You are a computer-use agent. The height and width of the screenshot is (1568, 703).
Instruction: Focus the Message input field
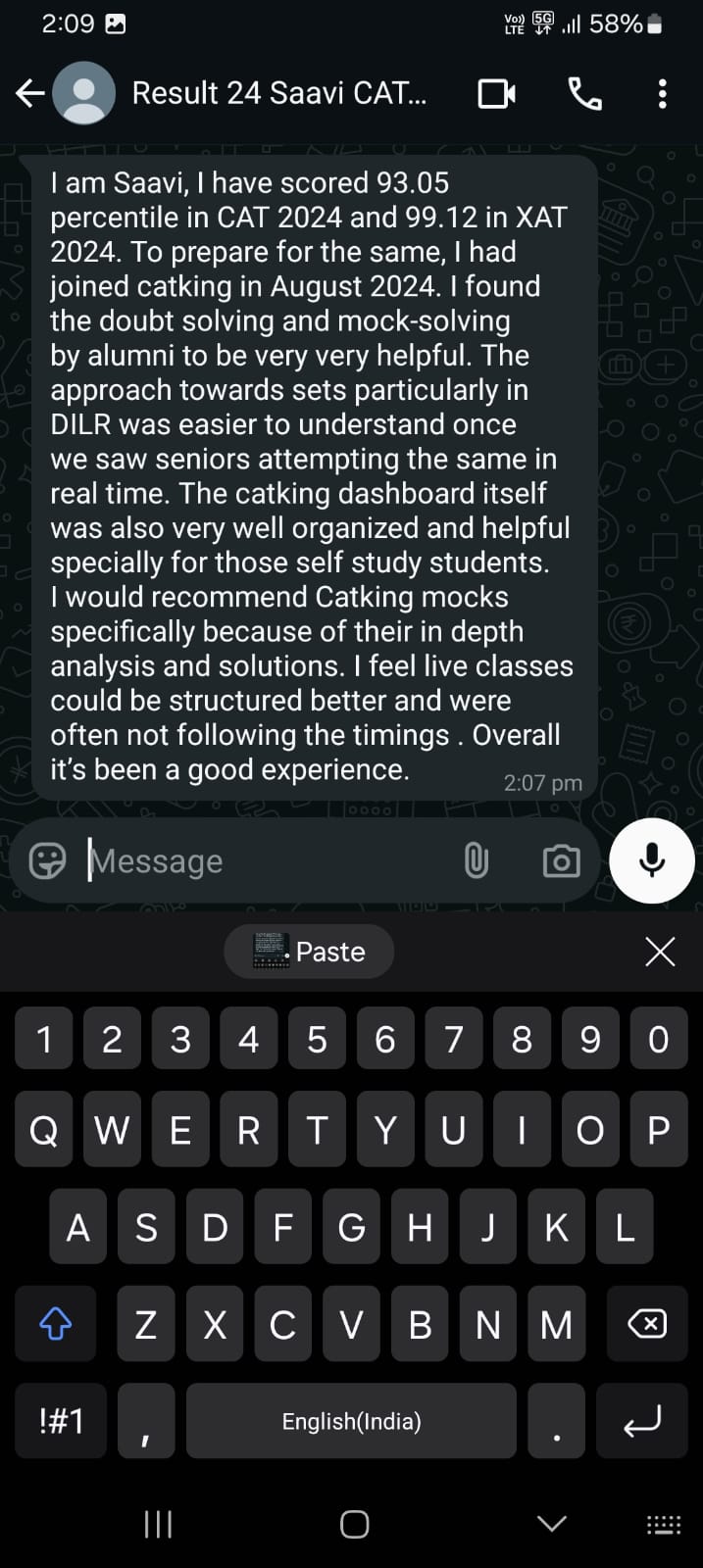click(265, 861)
